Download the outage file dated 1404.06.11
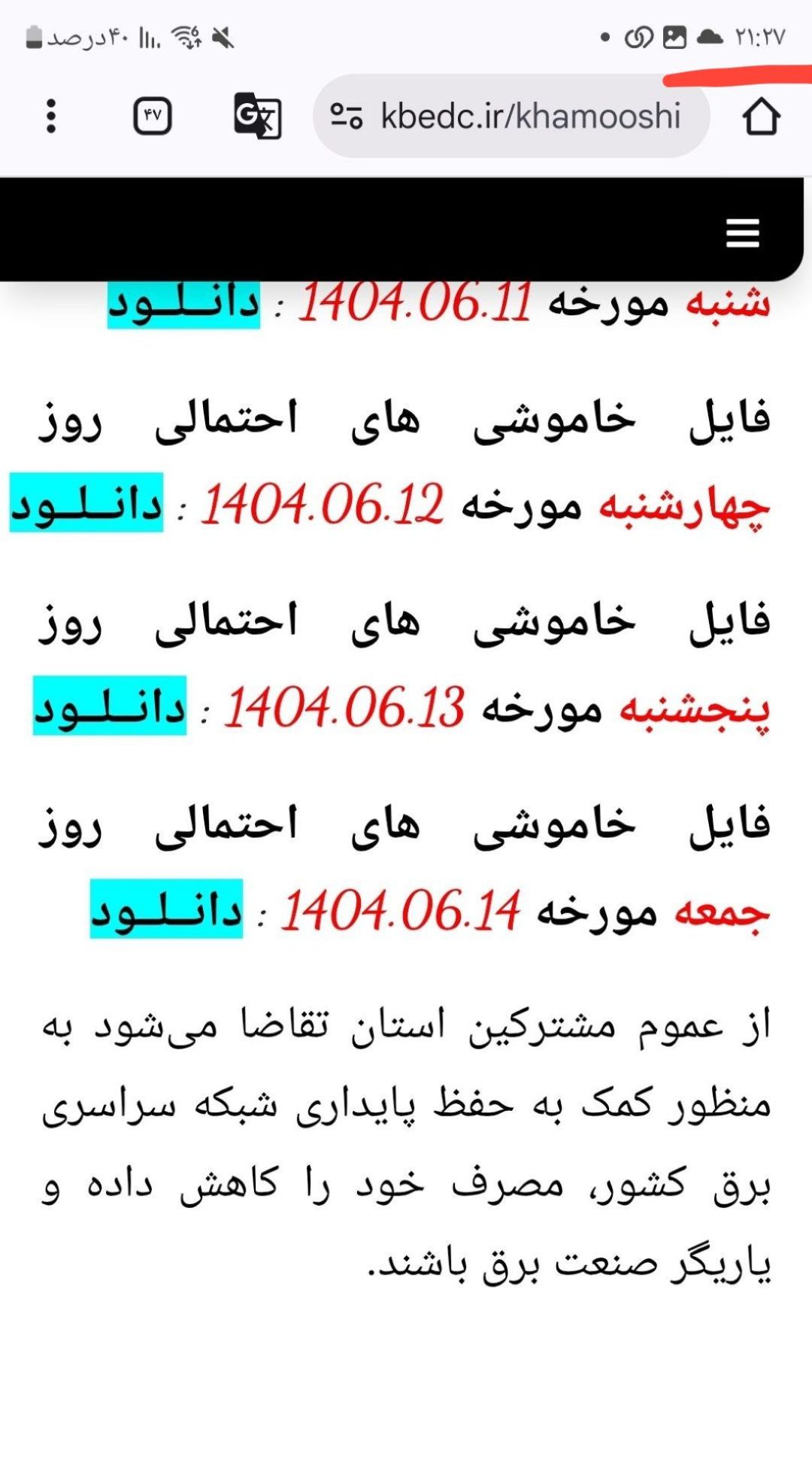 [x=183, y=305]
